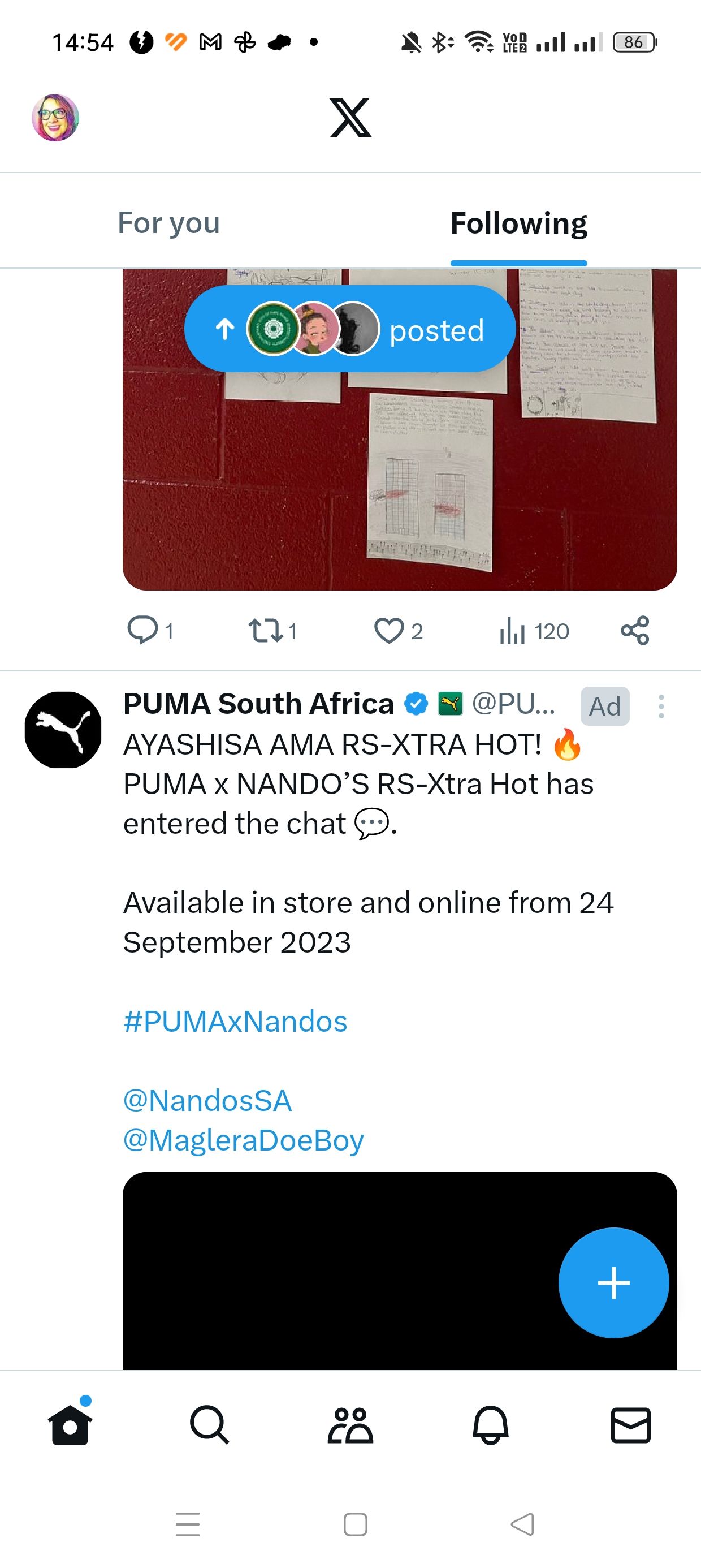
Task: Like the post with the red wall photo
Action: [x=389, y=630]
